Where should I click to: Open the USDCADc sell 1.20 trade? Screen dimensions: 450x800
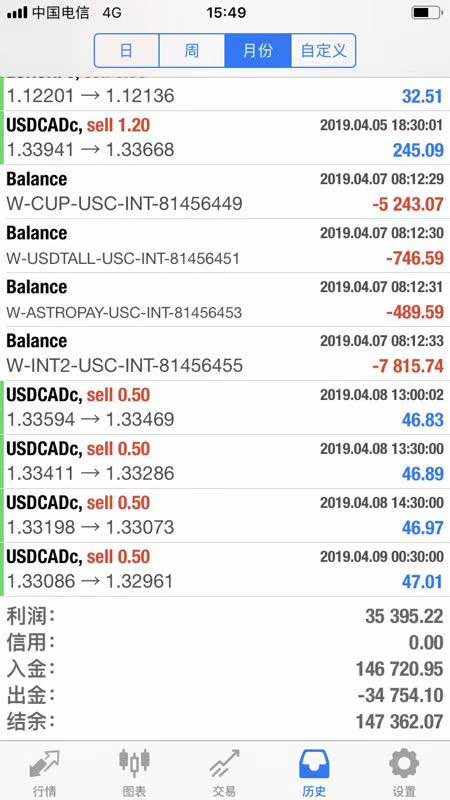coord(225,138)
